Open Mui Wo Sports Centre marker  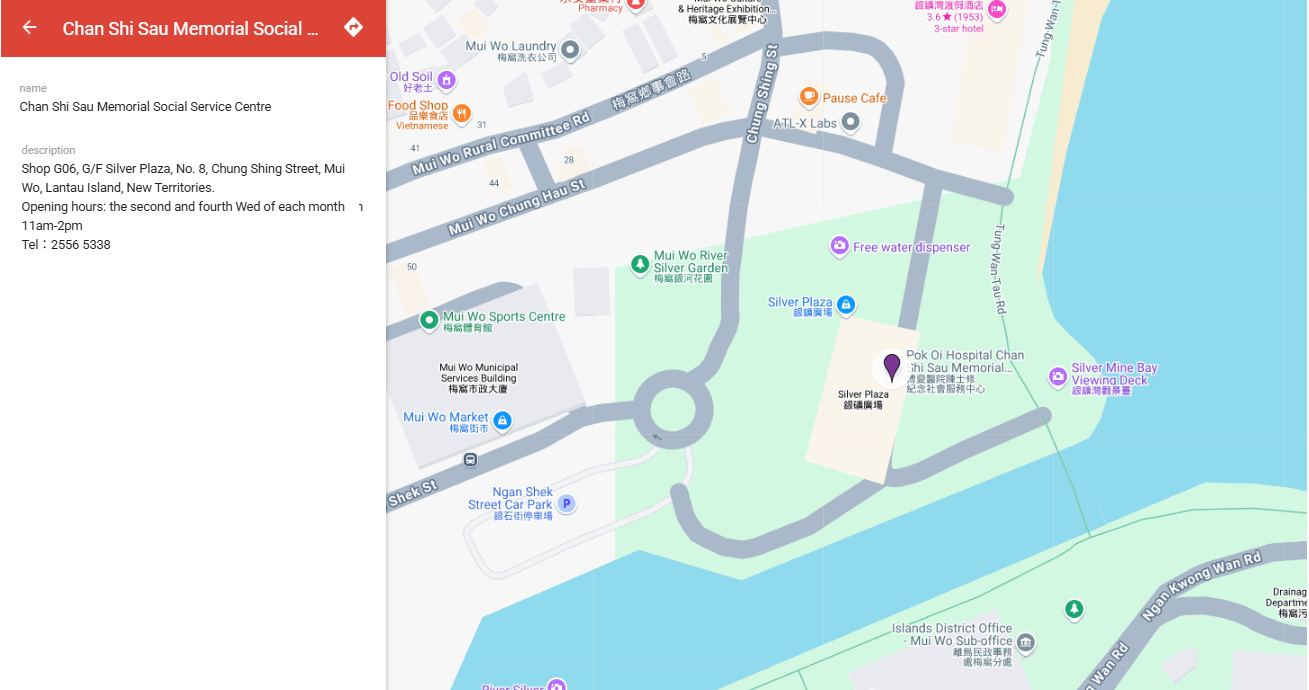point(429,320)
